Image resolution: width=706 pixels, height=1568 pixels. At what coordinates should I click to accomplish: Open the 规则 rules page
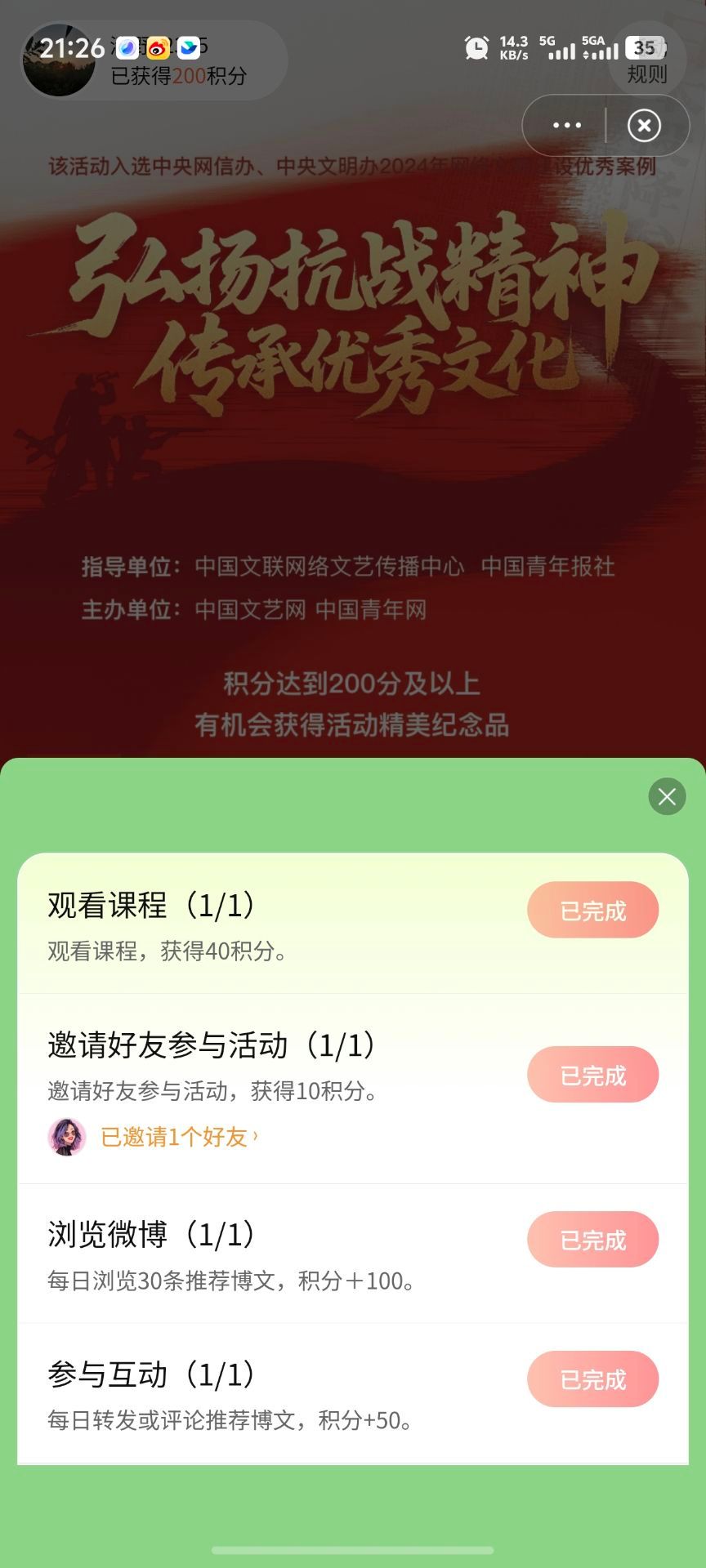[647, 73]
